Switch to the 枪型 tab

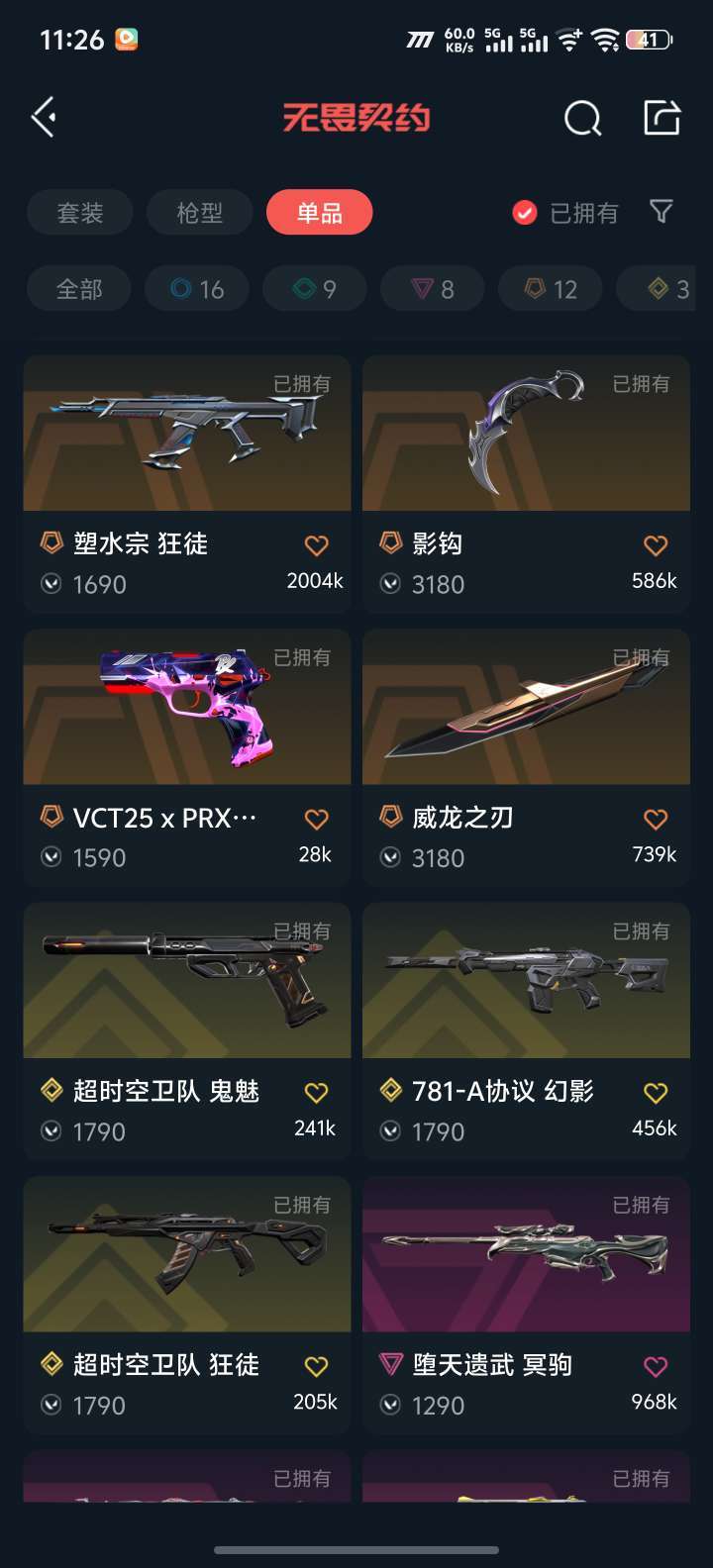200,213
